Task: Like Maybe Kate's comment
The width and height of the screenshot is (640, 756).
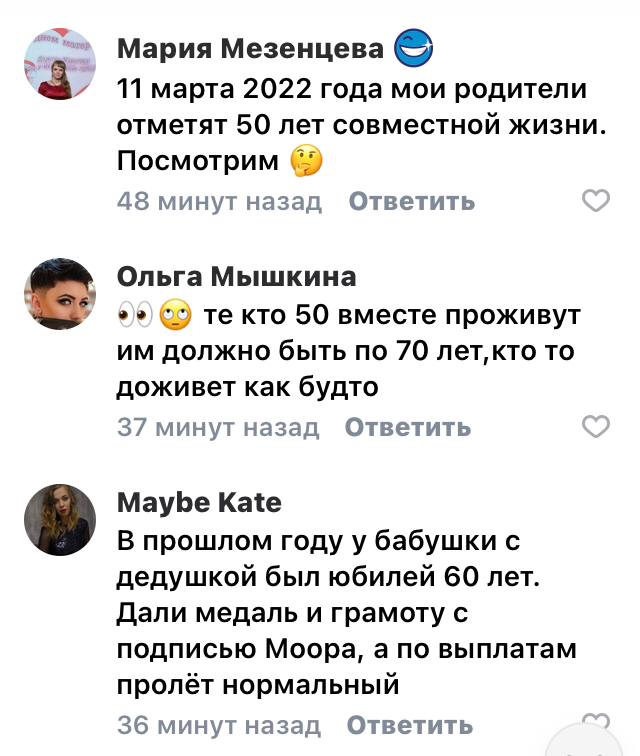Action: tap(596, 722)
